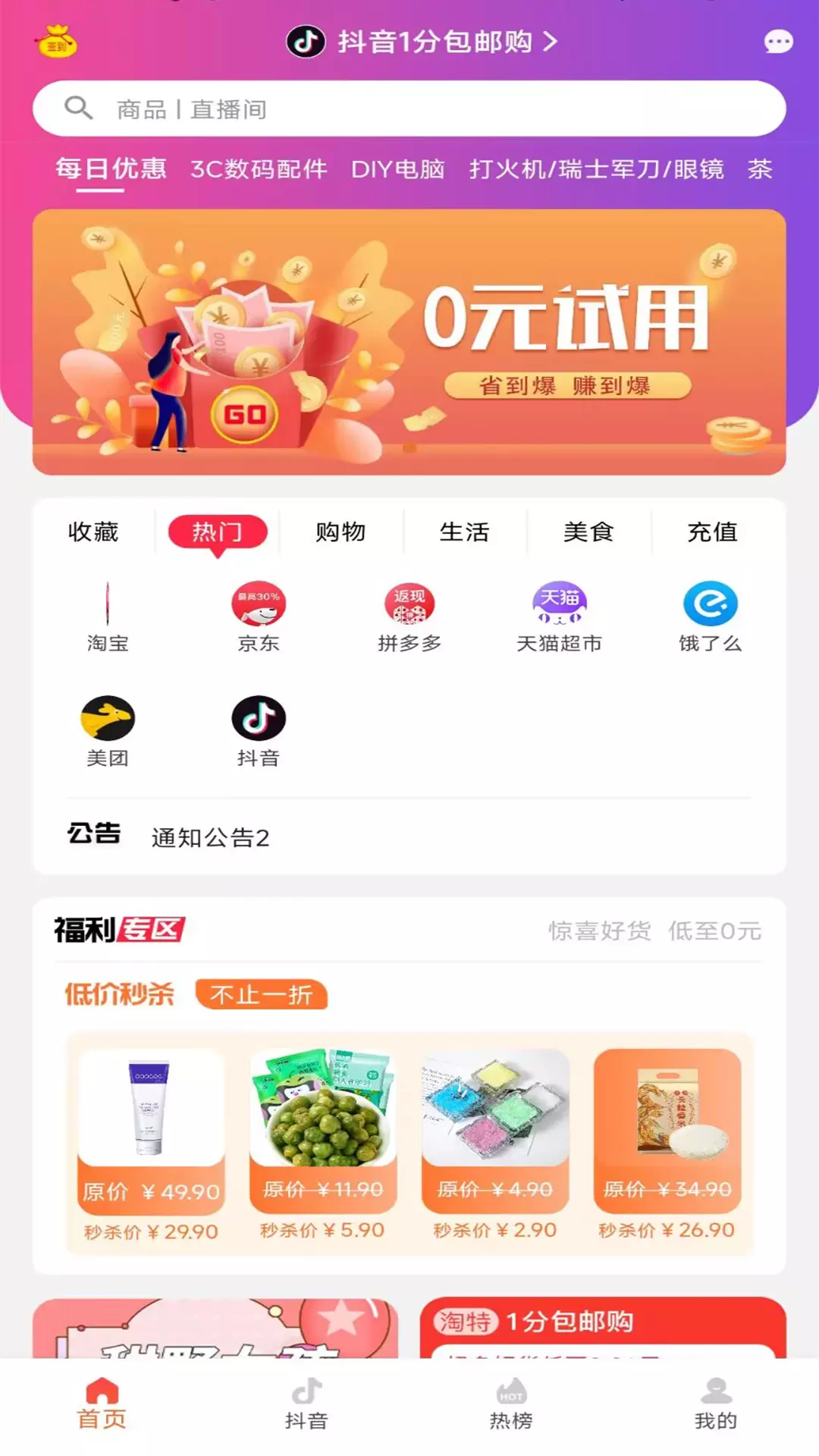This screenshot has width=819, height=1456.
Task: Switch to the 3C数码配件 tab
Action: pyautogui.click(x=259, y=168)
